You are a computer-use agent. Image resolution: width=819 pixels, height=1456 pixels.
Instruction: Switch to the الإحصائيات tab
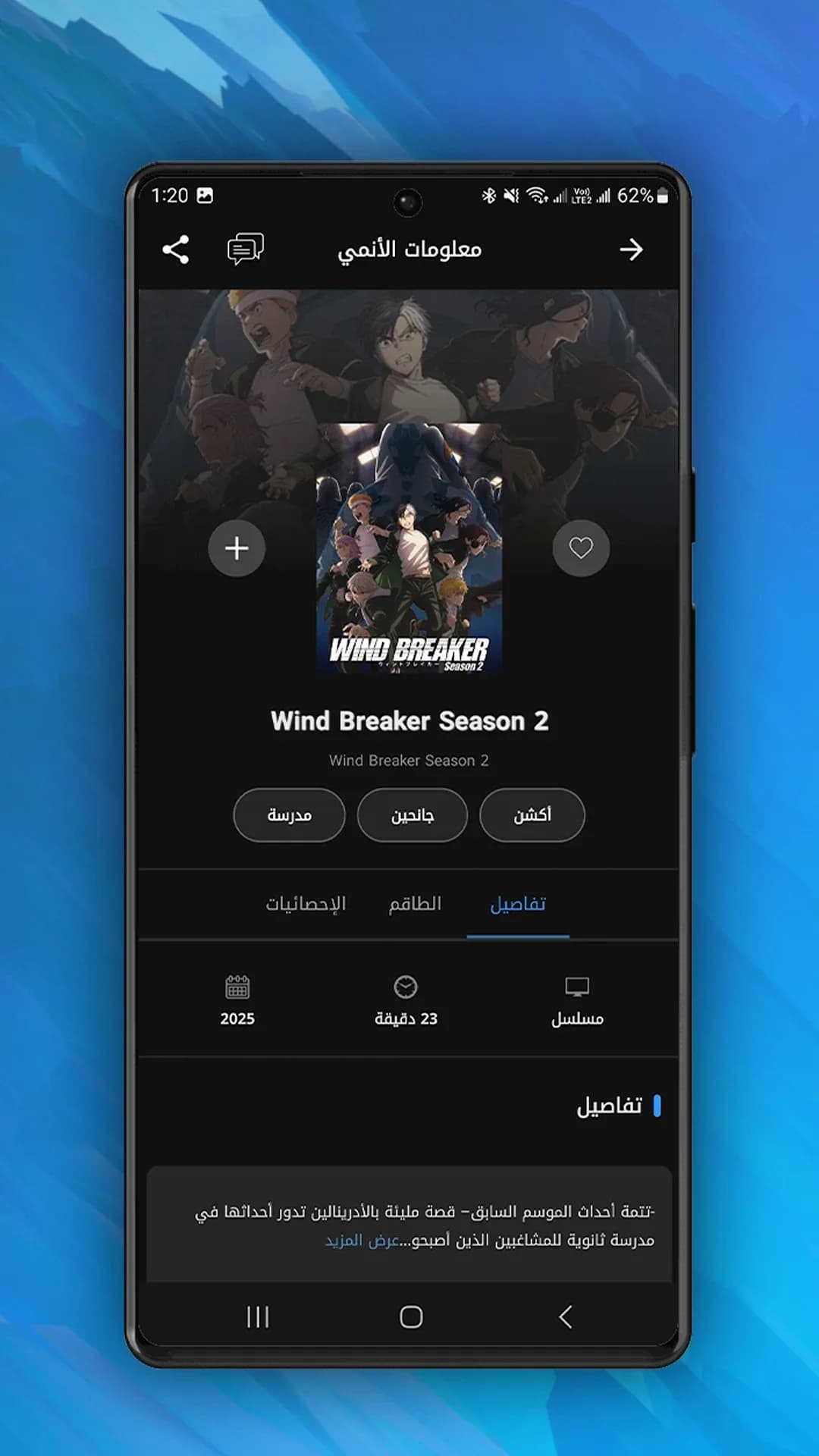pos(306,904)
